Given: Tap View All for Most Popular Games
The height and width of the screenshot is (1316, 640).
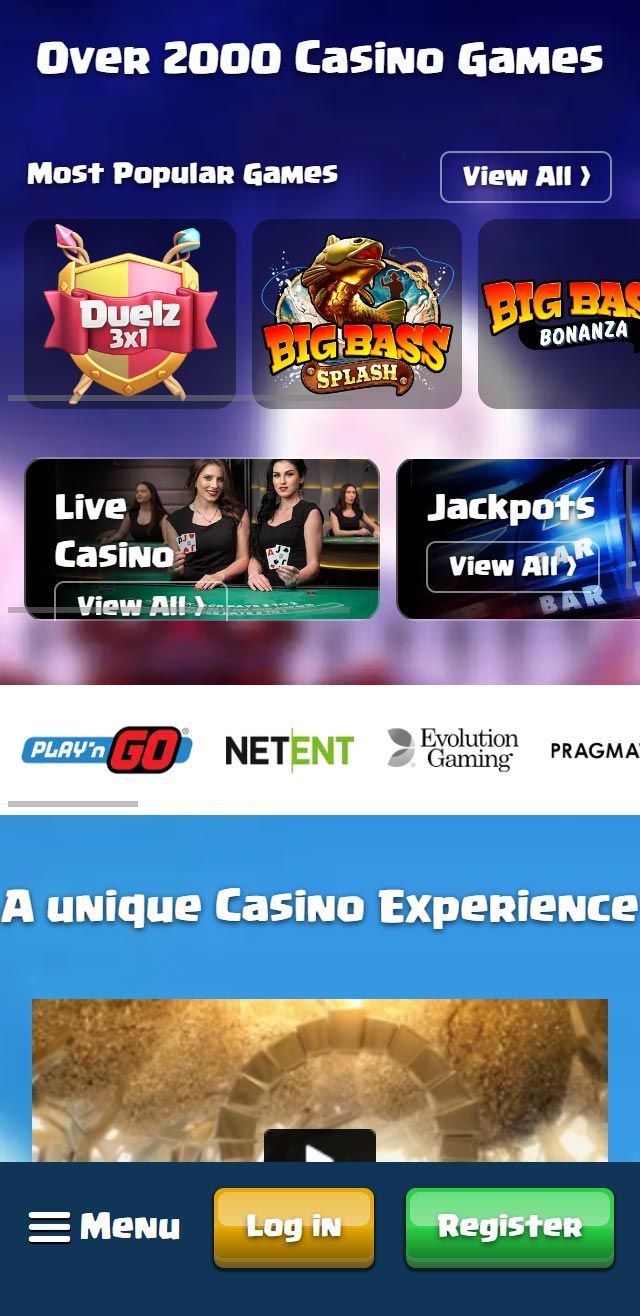Looking at the screenshot, I should tap(525, 177).
